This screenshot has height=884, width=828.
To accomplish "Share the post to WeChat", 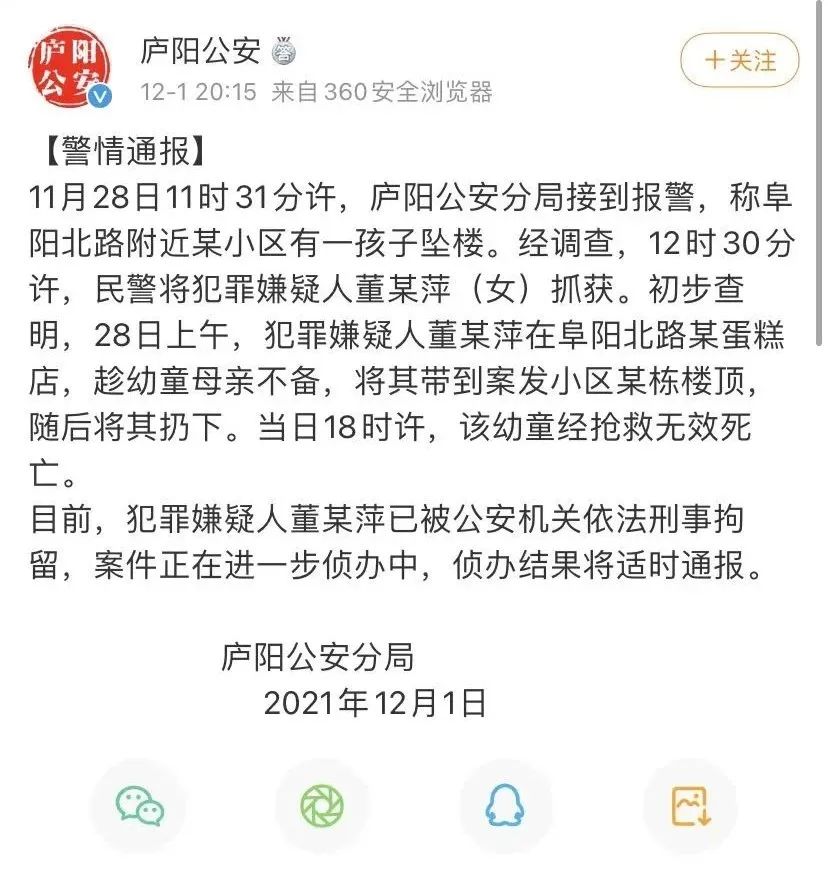I will coord(140,806).
